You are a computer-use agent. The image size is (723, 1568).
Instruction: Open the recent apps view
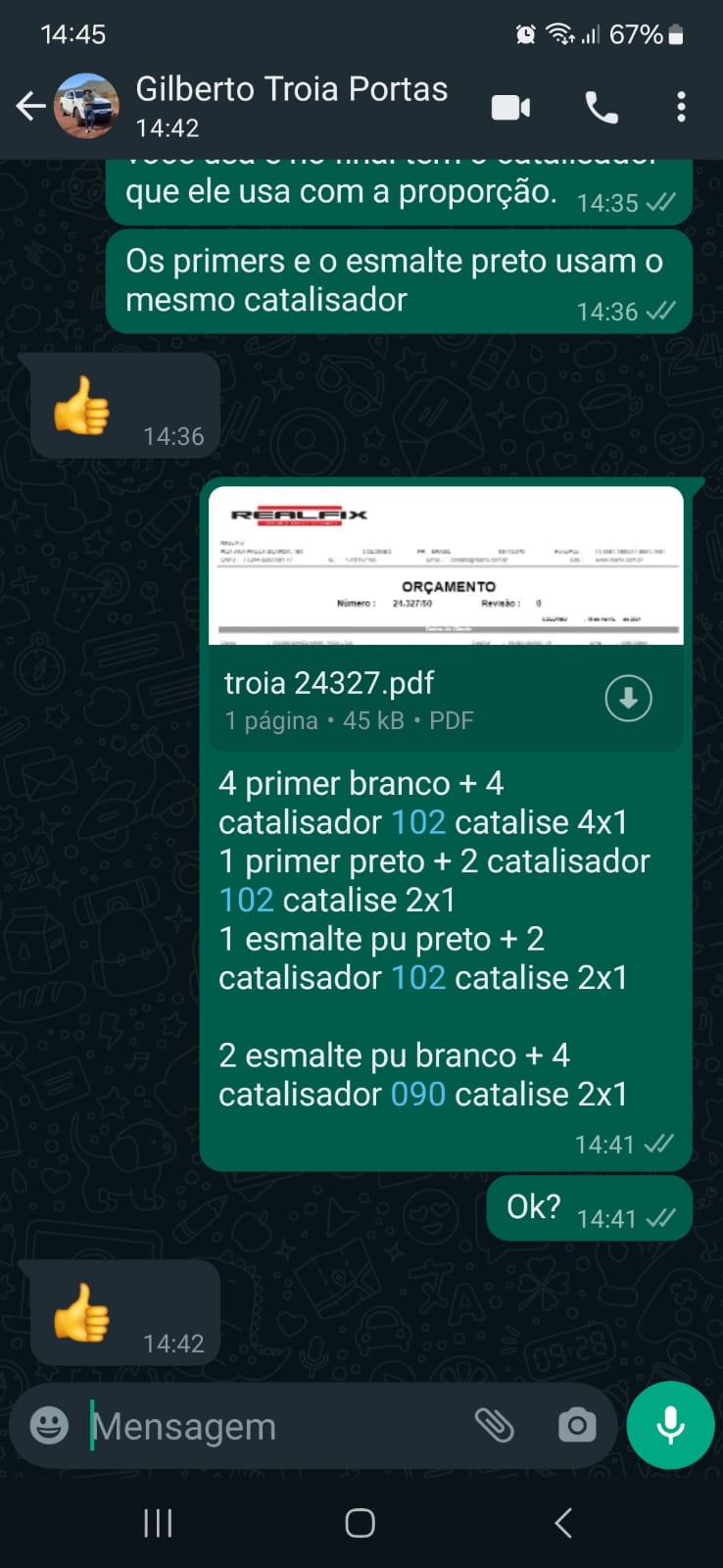[x=158, y=1523]
